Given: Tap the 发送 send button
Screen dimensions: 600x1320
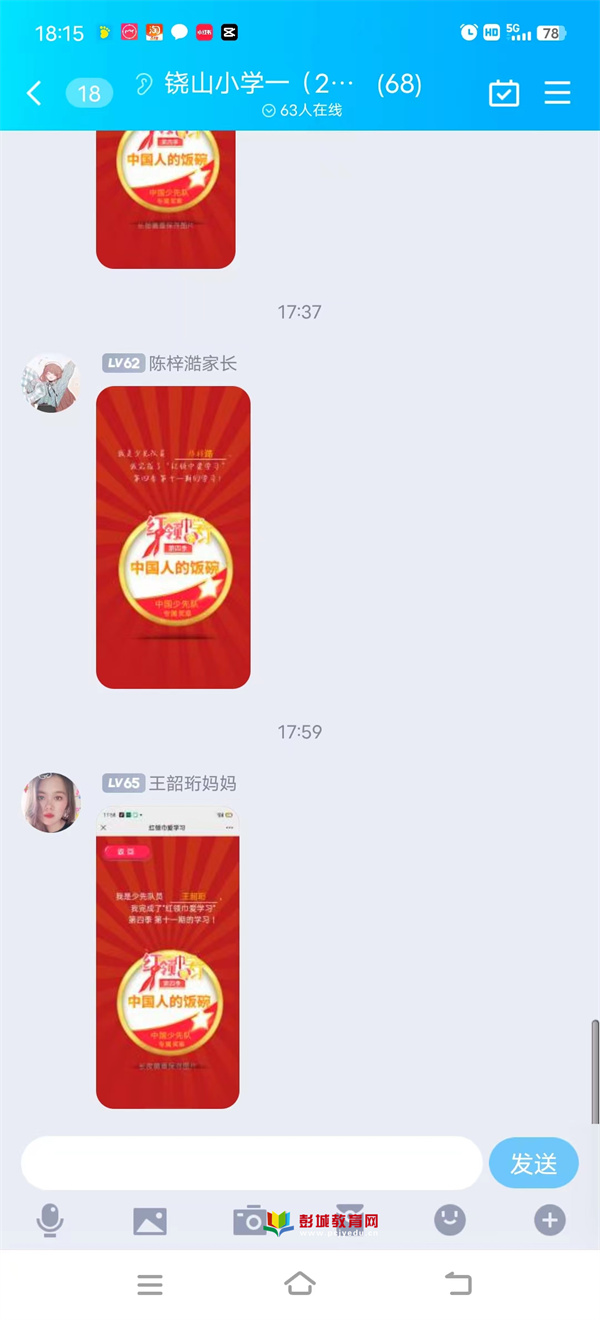Looking at the screenshot, I should coord(533,1163).
